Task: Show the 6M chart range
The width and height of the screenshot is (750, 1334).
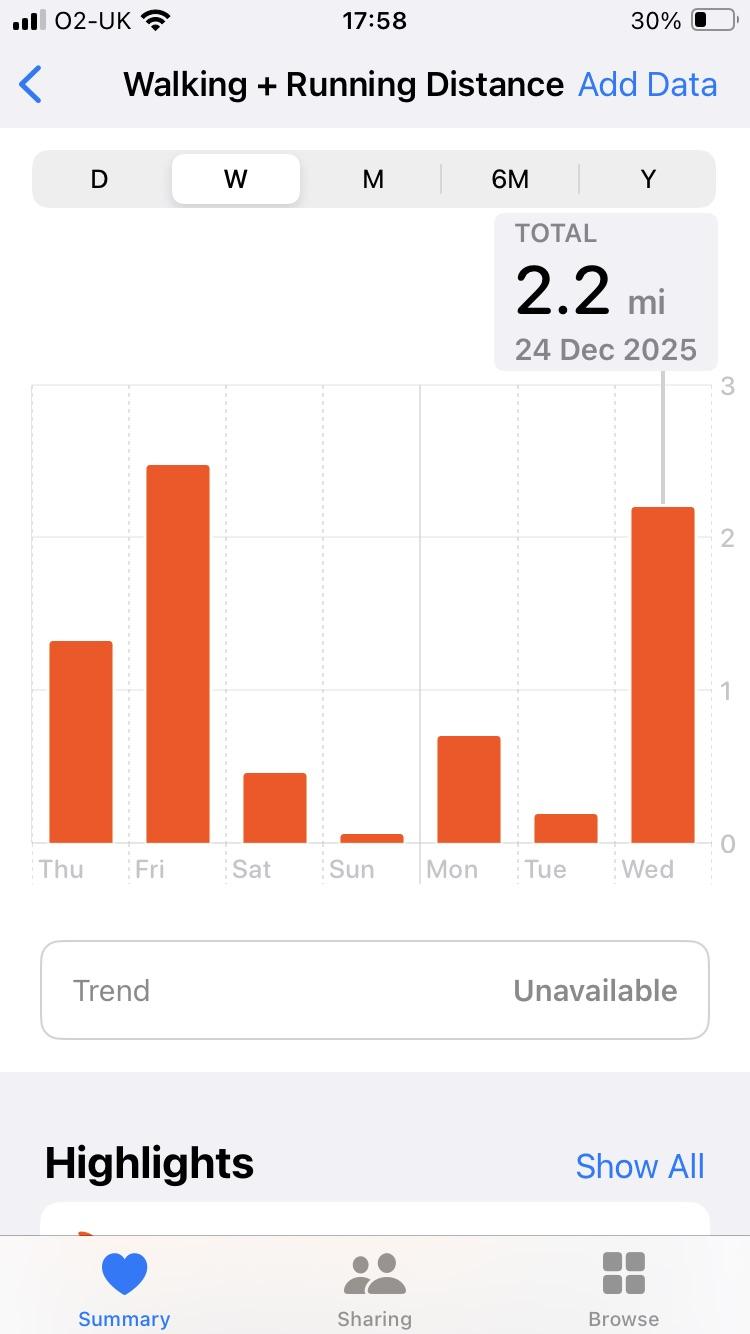Action: [510, 179]
